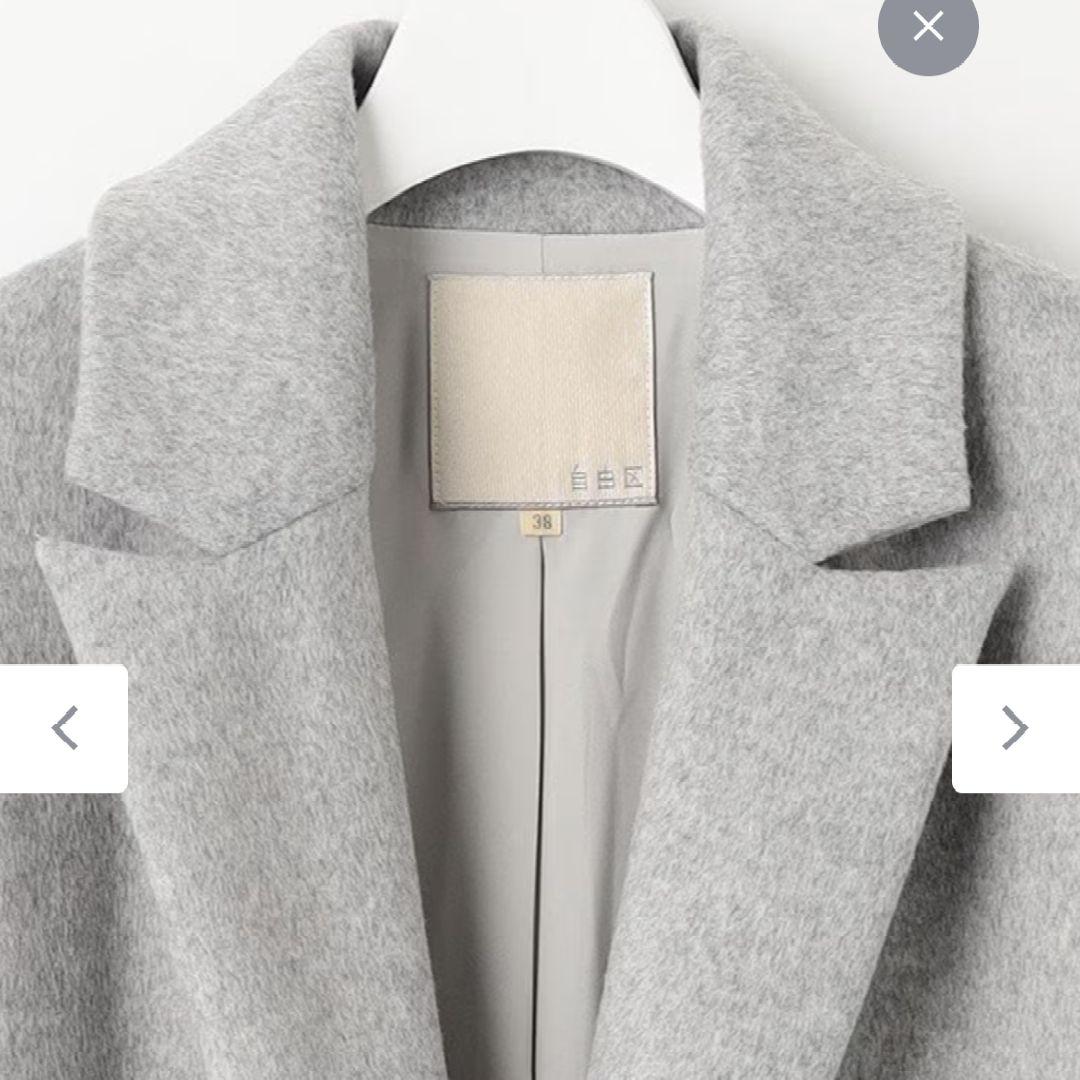
Task: Go to the previous product photo
Action: (64, 728)
